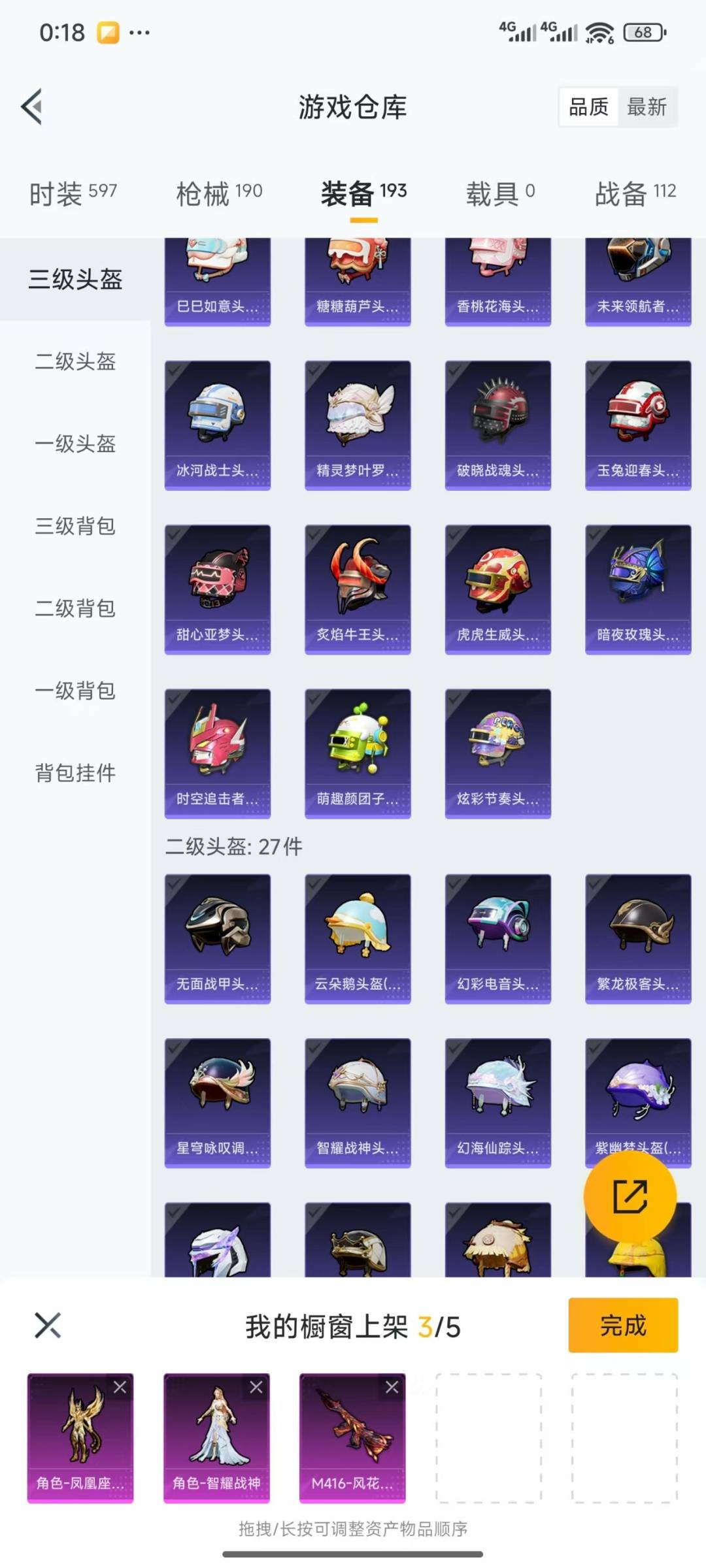Screen dimensions: 706x1568
Task: Switch to the 战备 tab
Action: pyautogui.click(x=635, y=193)
